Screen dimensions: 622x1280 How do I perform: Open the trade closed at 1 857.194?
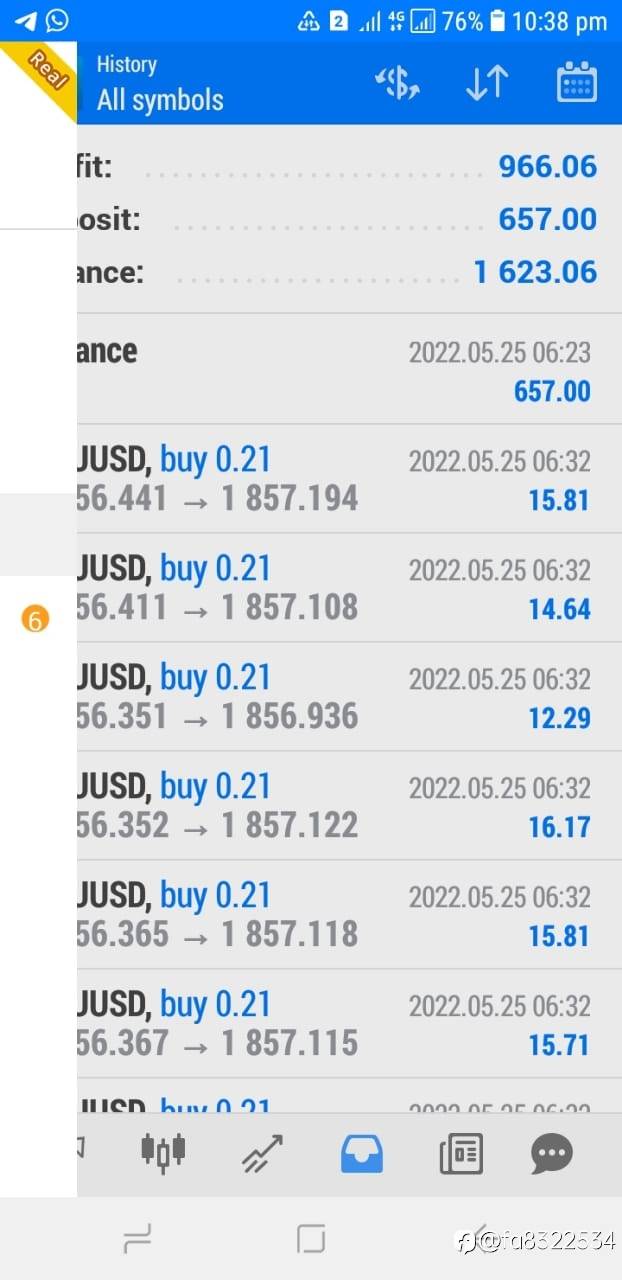[x=340, y=479]
